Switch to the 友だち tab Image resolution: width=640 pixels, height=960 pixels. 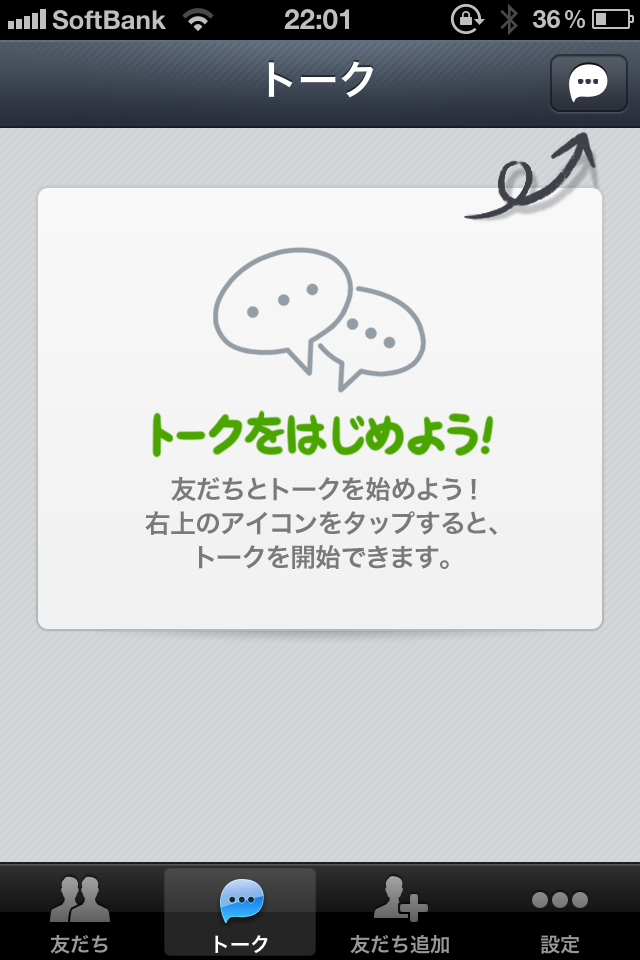tap(80, 913)
